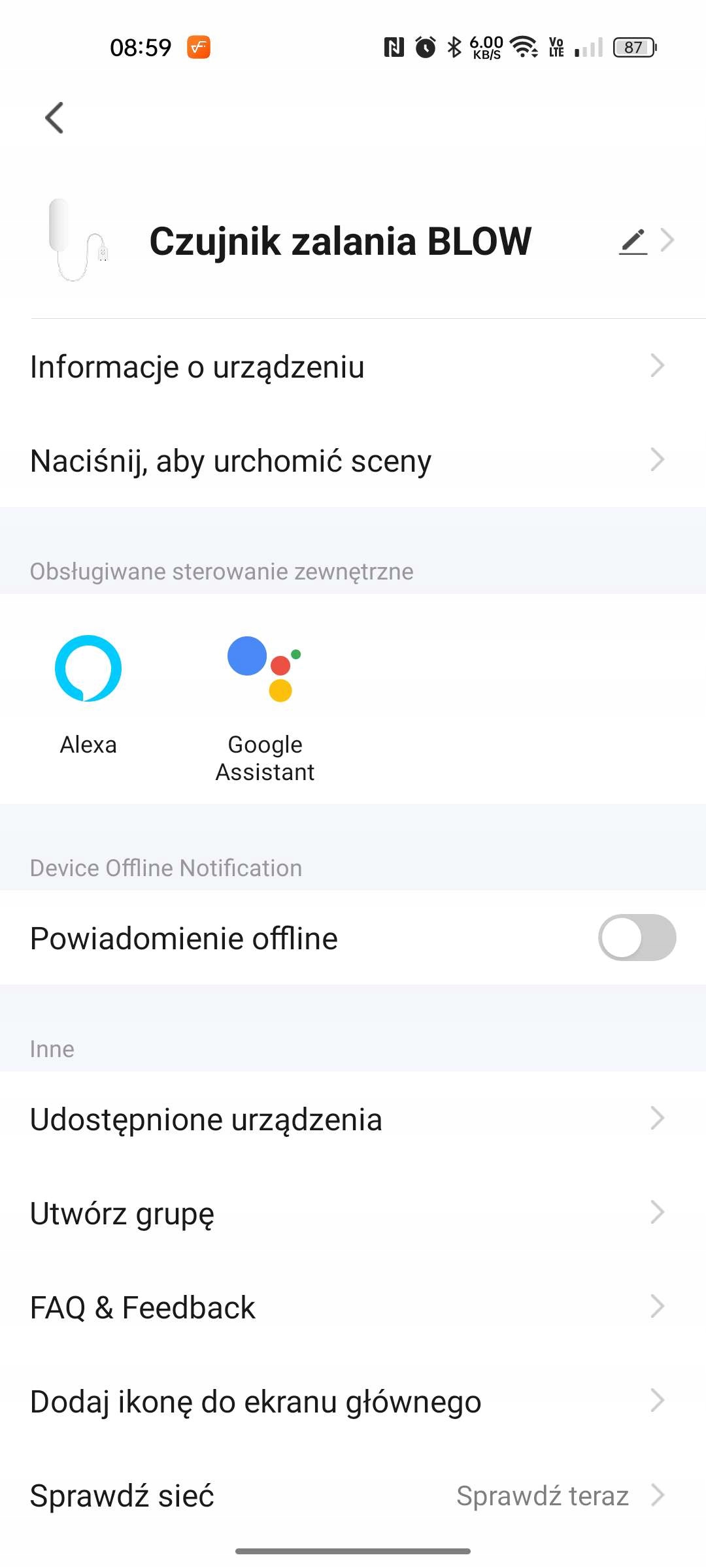
Task: Open Udostępnione urządzenia
Action: (353, 1119)
